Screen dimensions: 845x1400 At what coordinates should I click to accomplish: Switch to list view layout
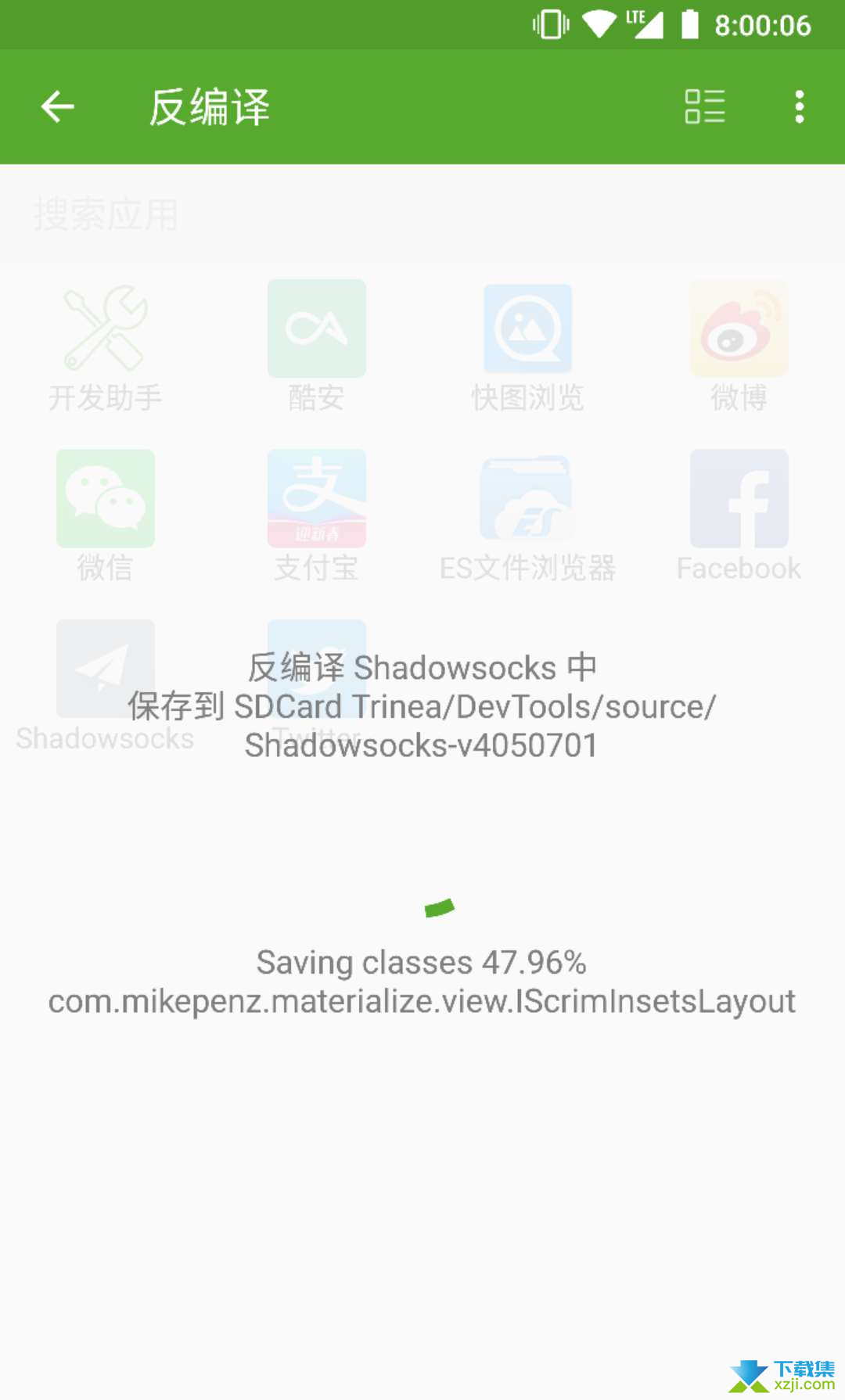705,106
